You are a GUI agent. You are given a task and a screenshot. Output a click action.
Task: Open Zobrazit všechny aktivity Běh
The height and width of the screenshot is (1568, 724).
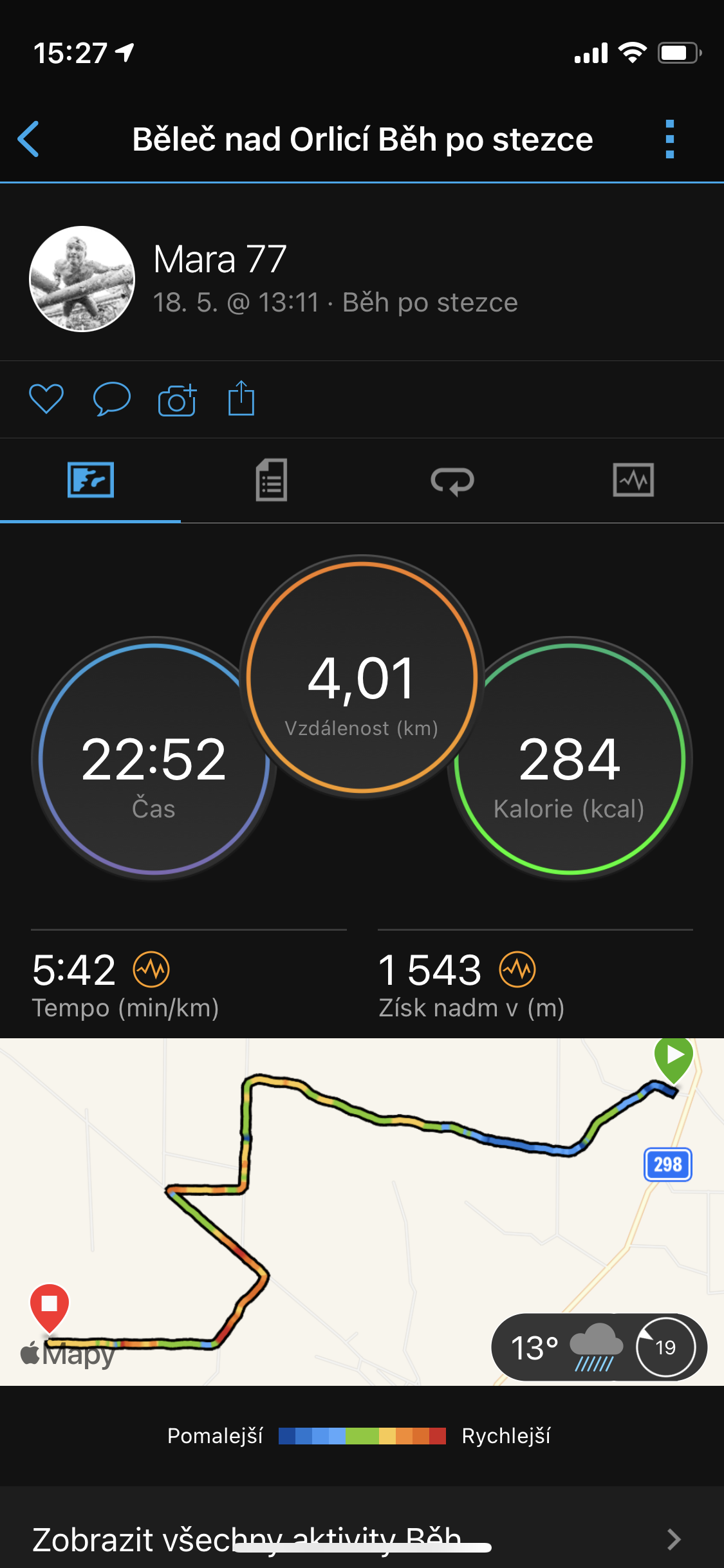pyautogui.click(x=362, y=1538)
